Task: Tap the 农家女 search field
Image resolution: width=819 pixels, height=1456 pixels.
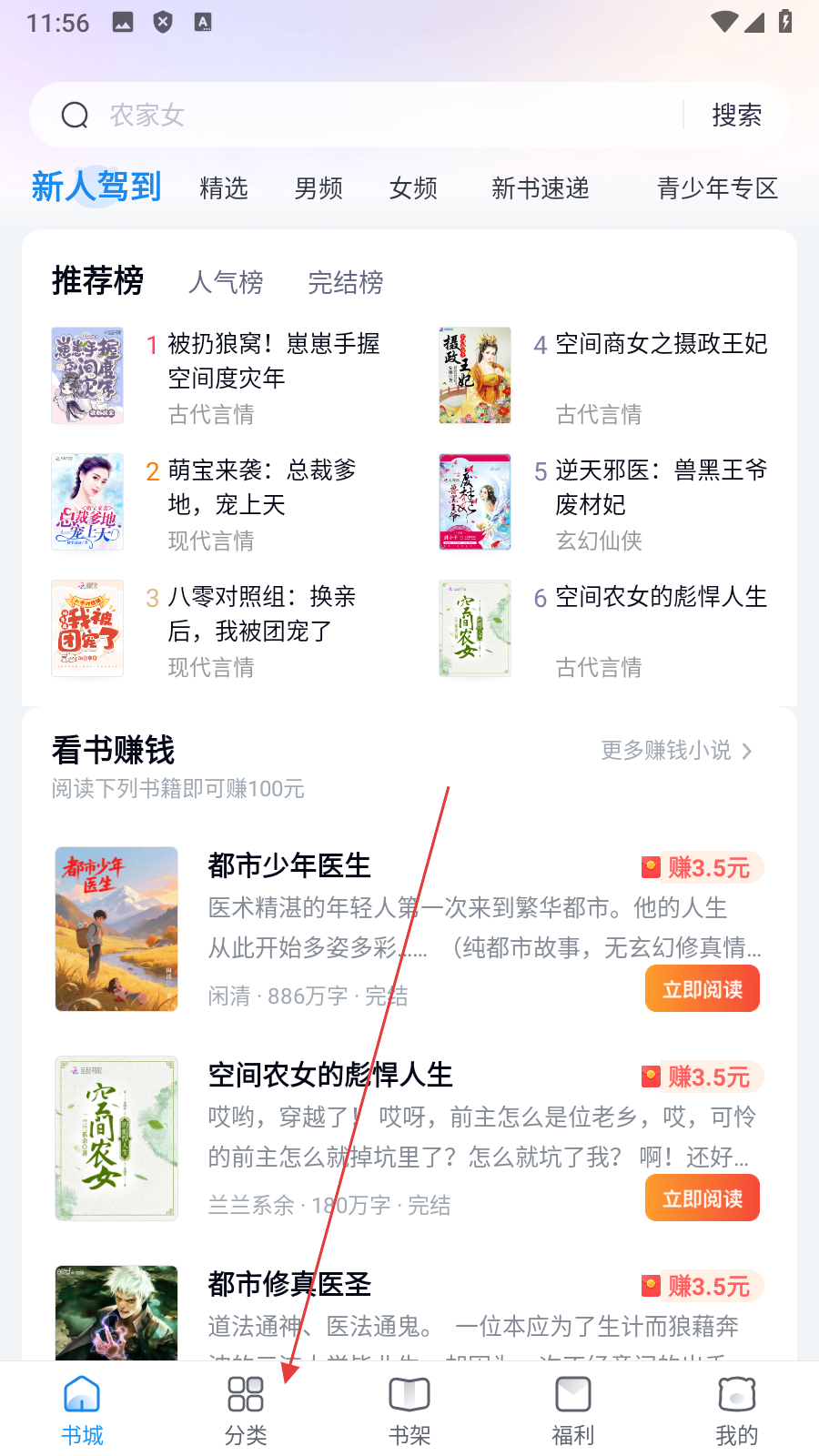Action: [x=364, y=116]
